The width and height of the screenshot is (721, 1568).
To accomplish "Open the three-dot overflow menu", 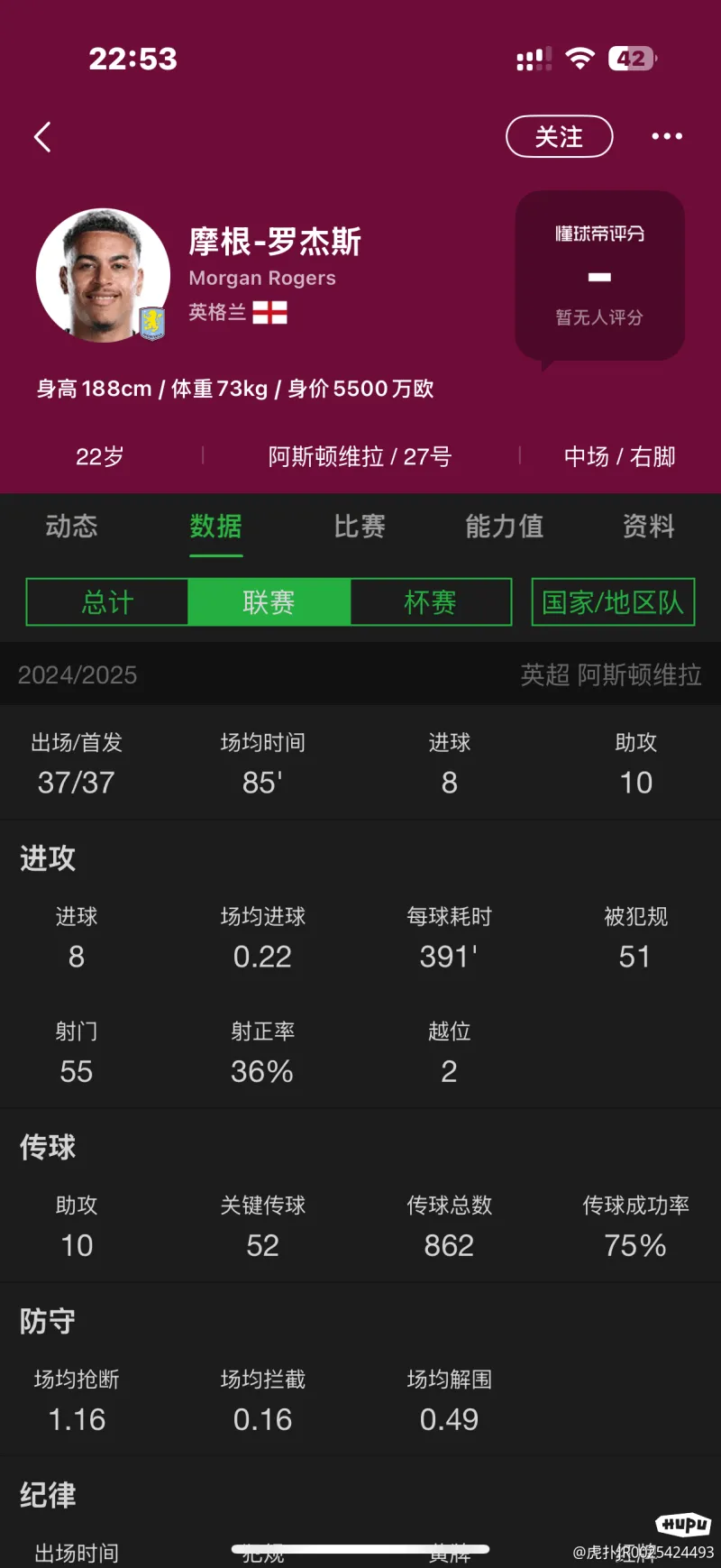I will pyautogui.click(x=667, y=136).
